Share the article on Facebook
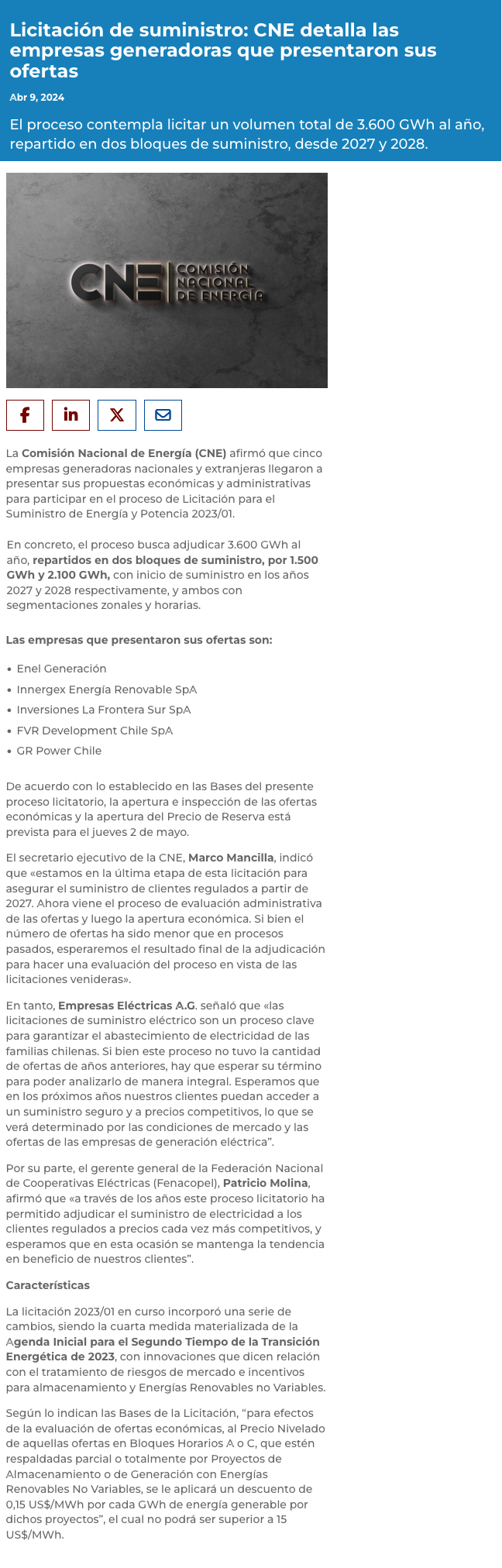The image size is (502, 1568). 25,415
